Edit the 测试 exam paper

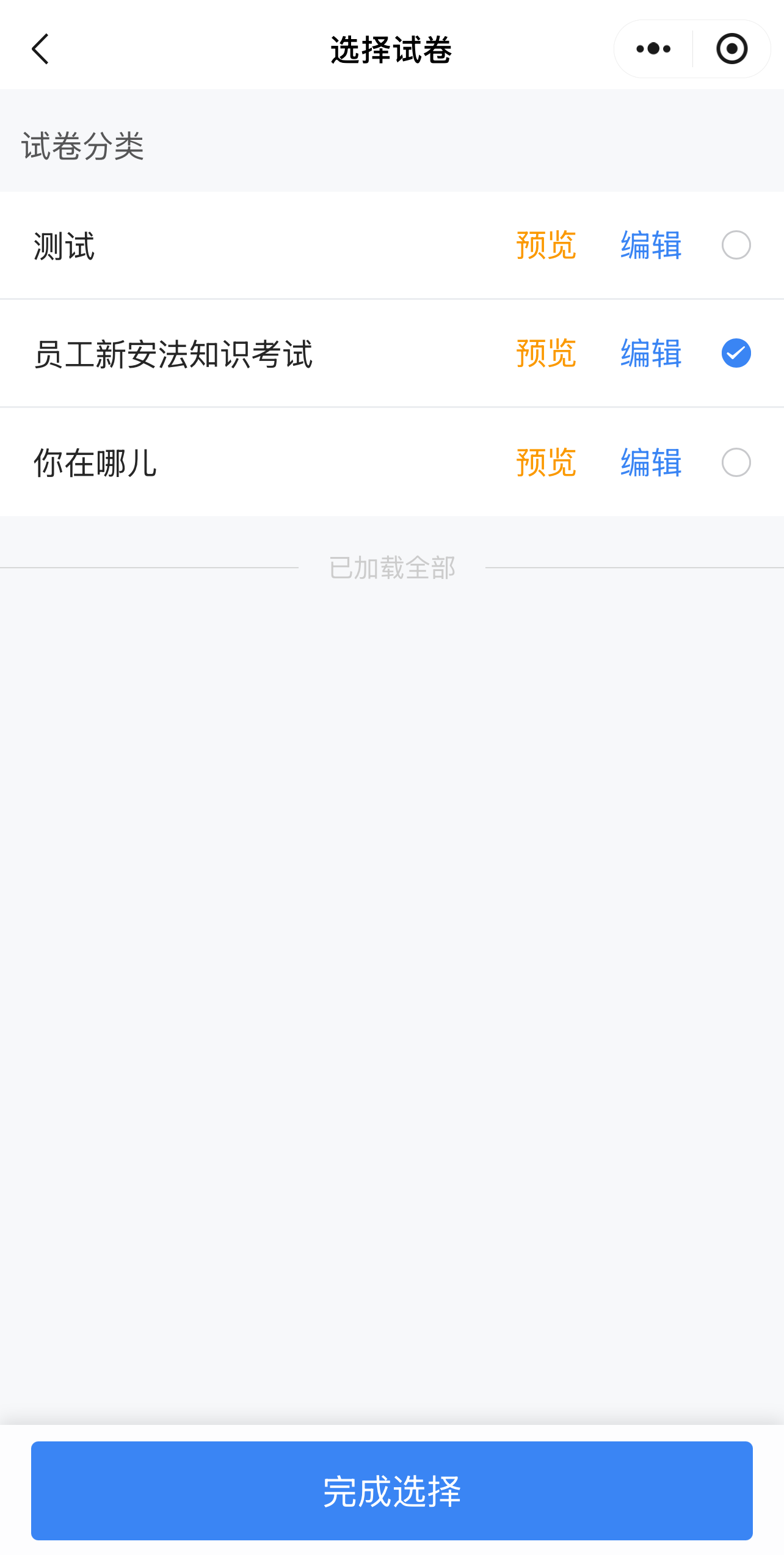tap(651, 246)
